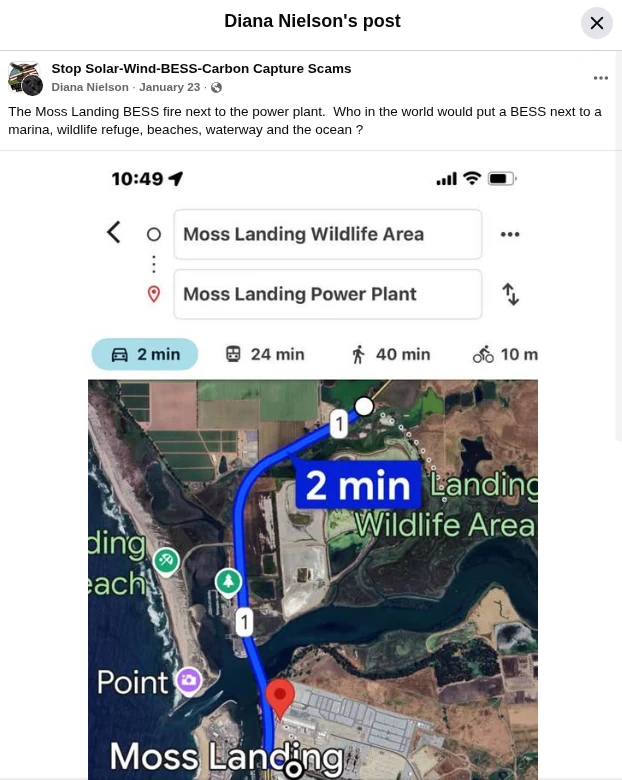This screenshot has height=780, width=622.
Task: Open Diana Nielson's profile
Action: coord(90,87)
